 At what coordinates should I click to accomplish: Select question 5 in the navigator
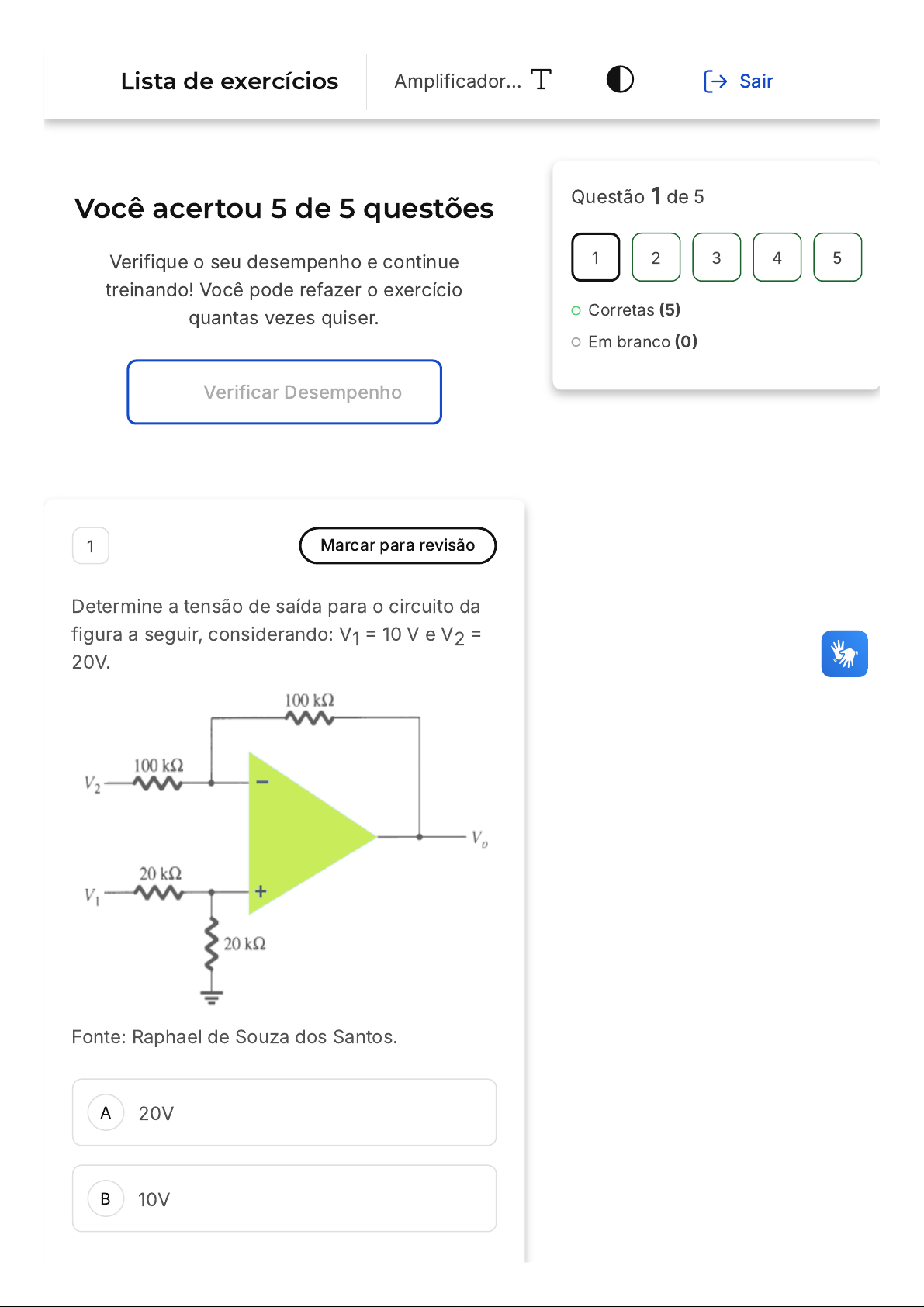(838, 257)
